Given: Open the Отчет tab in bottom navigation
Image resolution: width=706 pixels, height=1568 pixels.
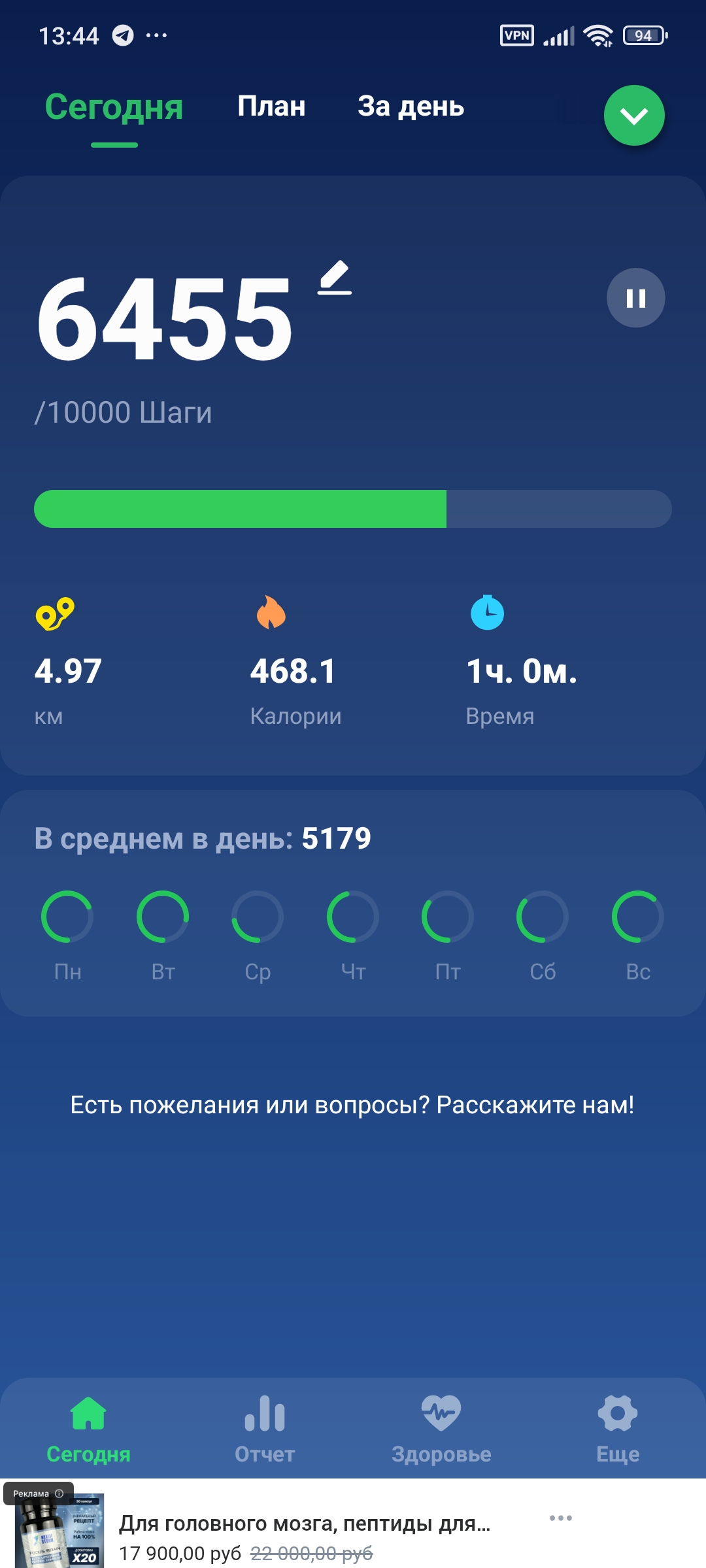Looking at the screenshot, I should pos(265,1429).
